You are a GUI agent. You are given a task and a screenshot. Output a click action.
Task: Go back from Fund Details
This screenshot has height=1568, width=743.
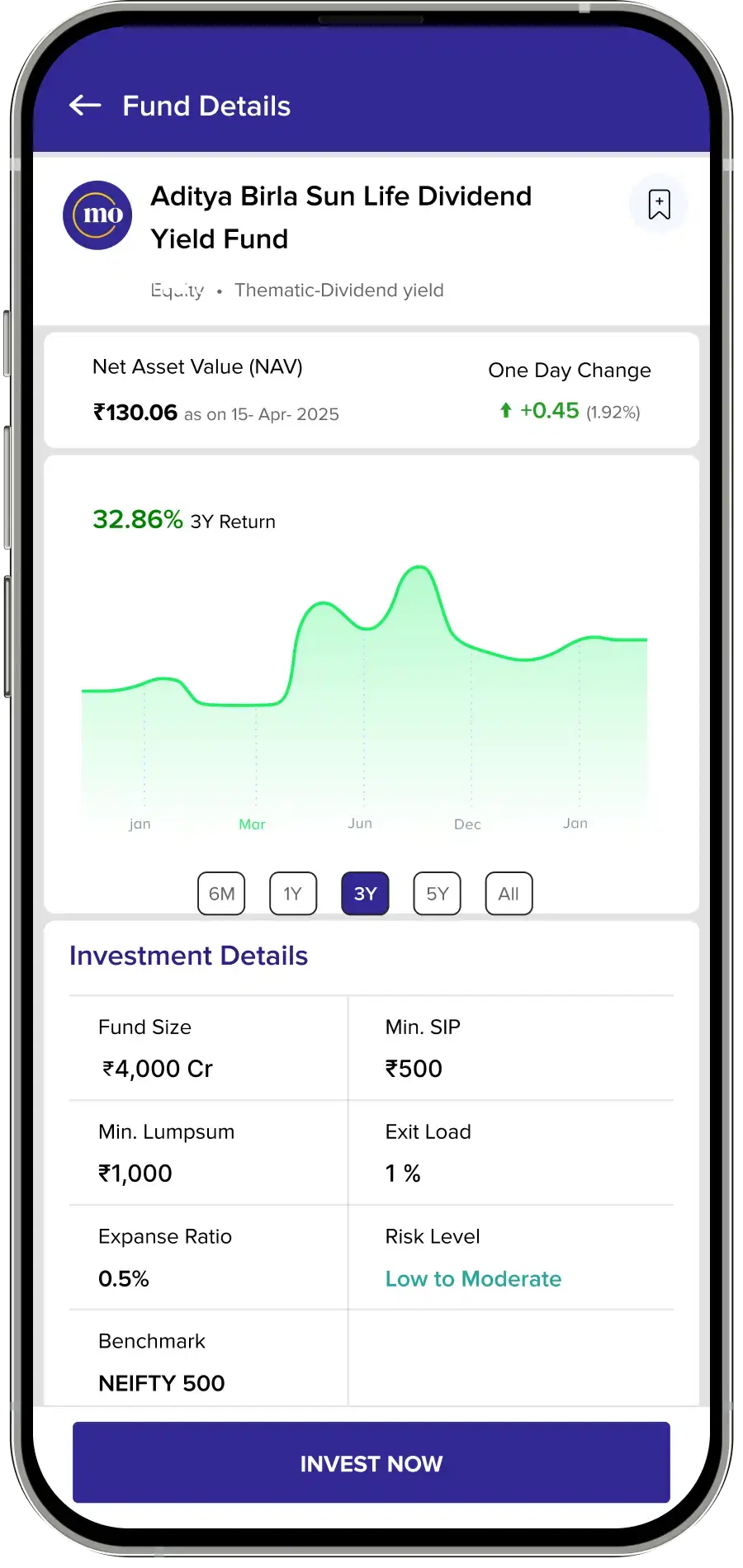[85, 106]
